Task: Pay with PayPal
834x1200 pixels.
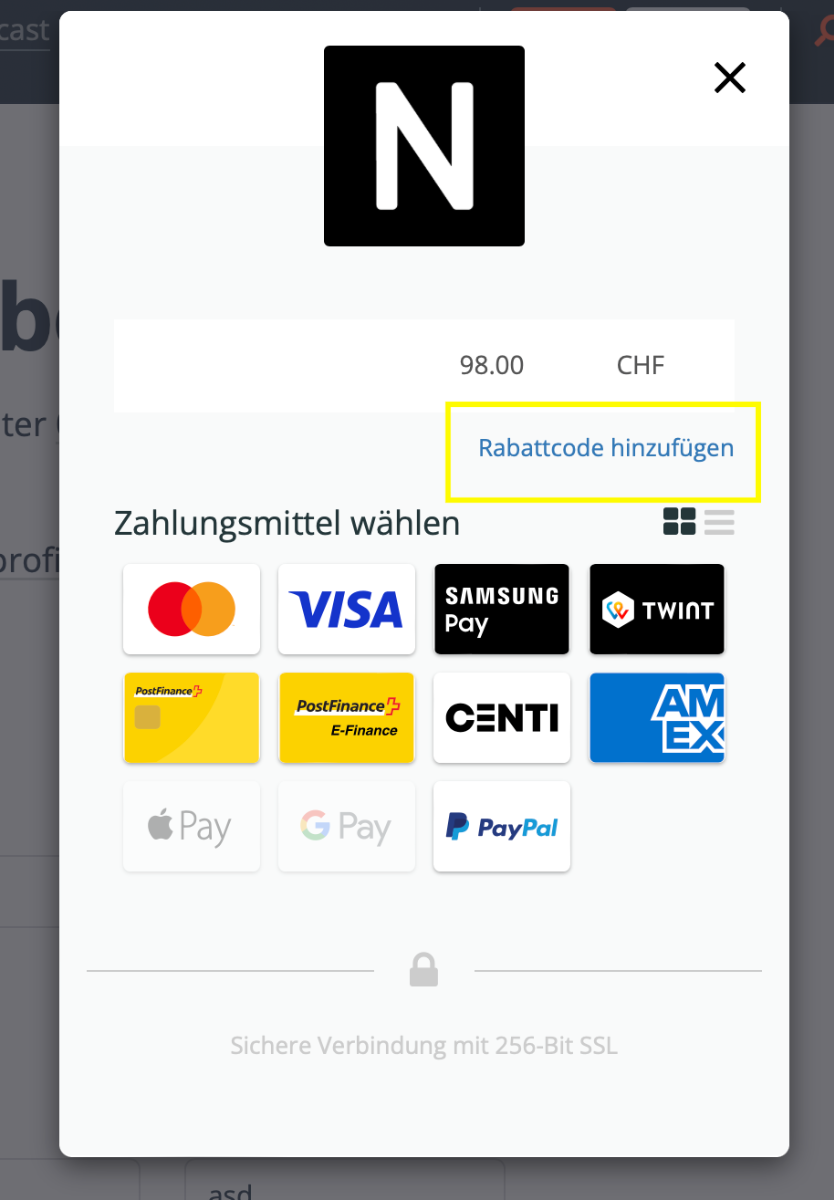Action: coord(501,827)
